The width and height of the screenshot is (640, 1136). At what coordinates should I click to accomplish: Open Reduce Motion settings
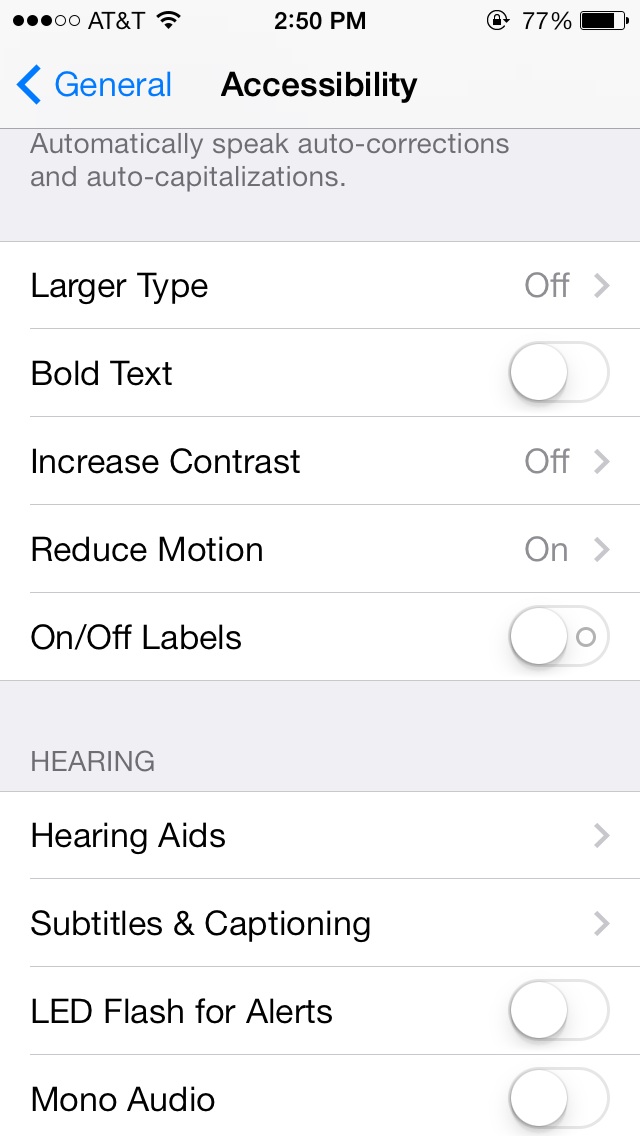pyautogui.click(x=320, y=549)
